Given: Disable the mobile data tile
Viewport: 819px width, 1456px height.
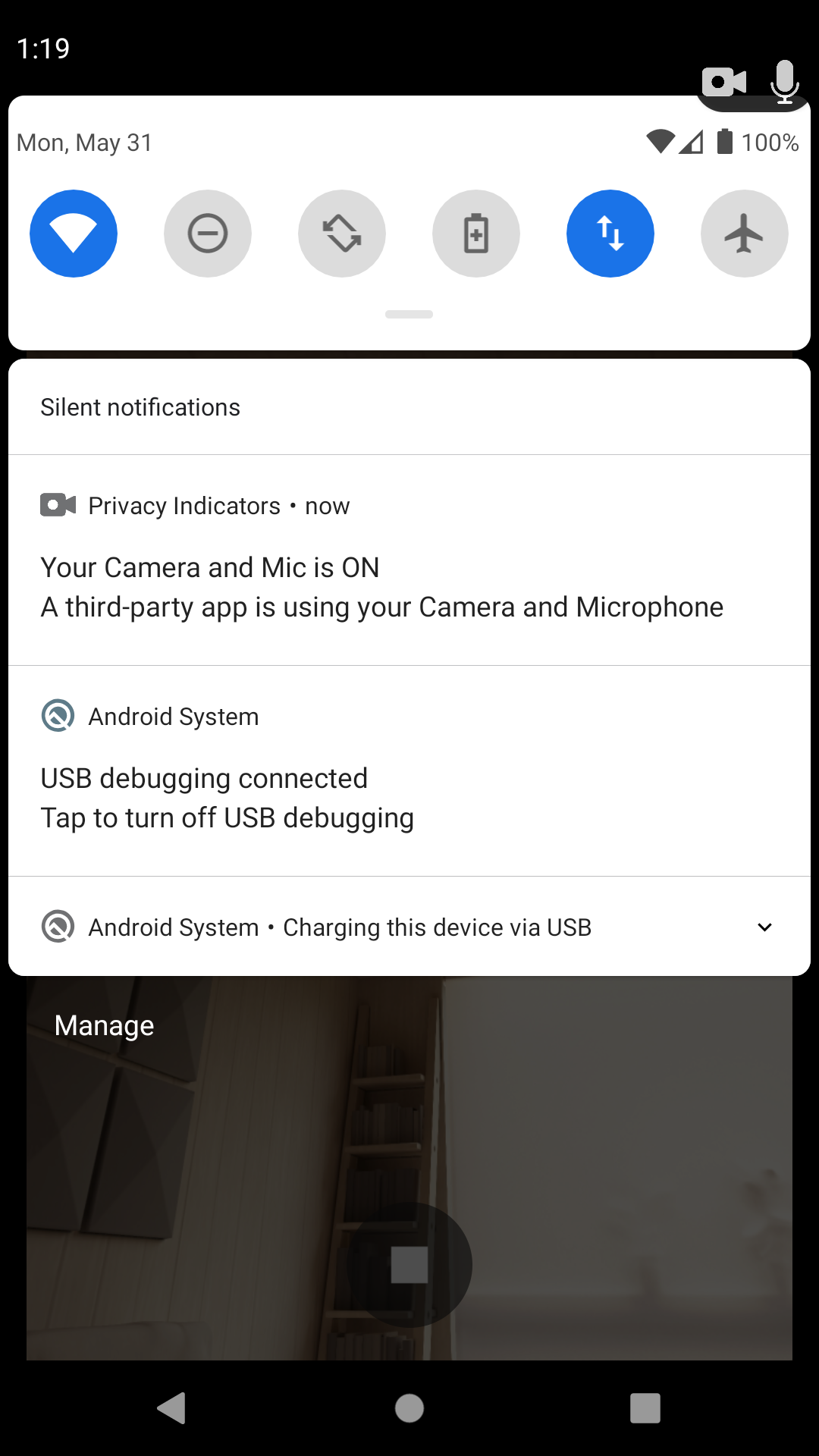Looking at the screenshot, I should [x=610, y=234].
